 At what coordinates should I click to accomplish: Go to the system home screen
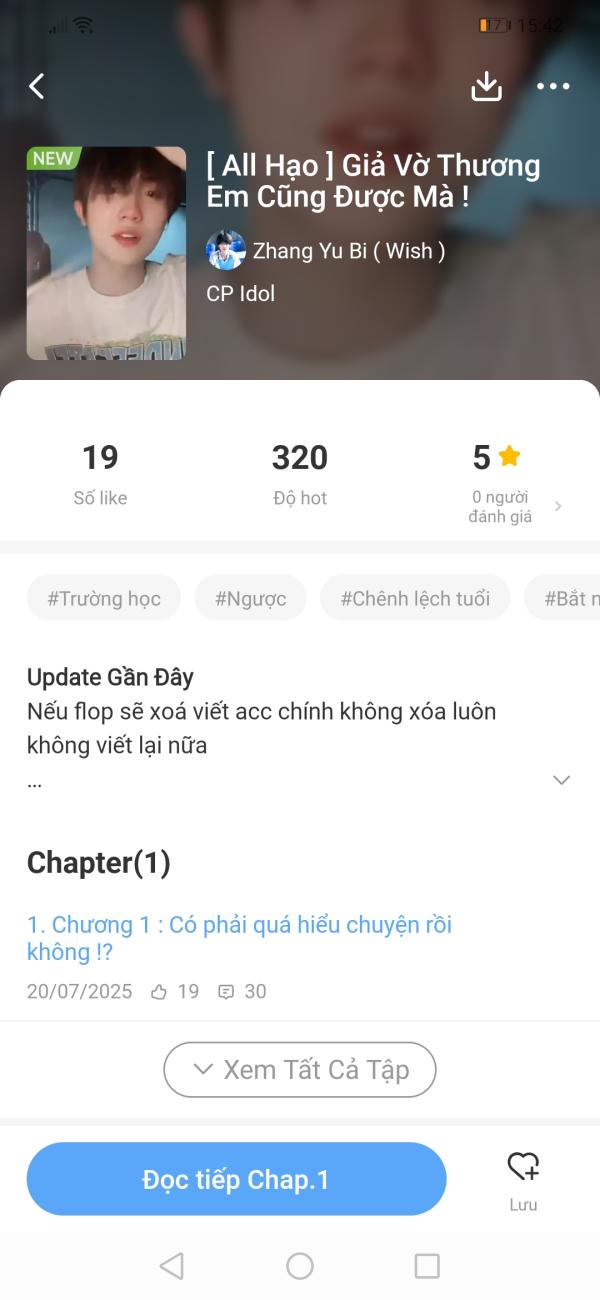pyautogui.click(x=300, y=1266)
